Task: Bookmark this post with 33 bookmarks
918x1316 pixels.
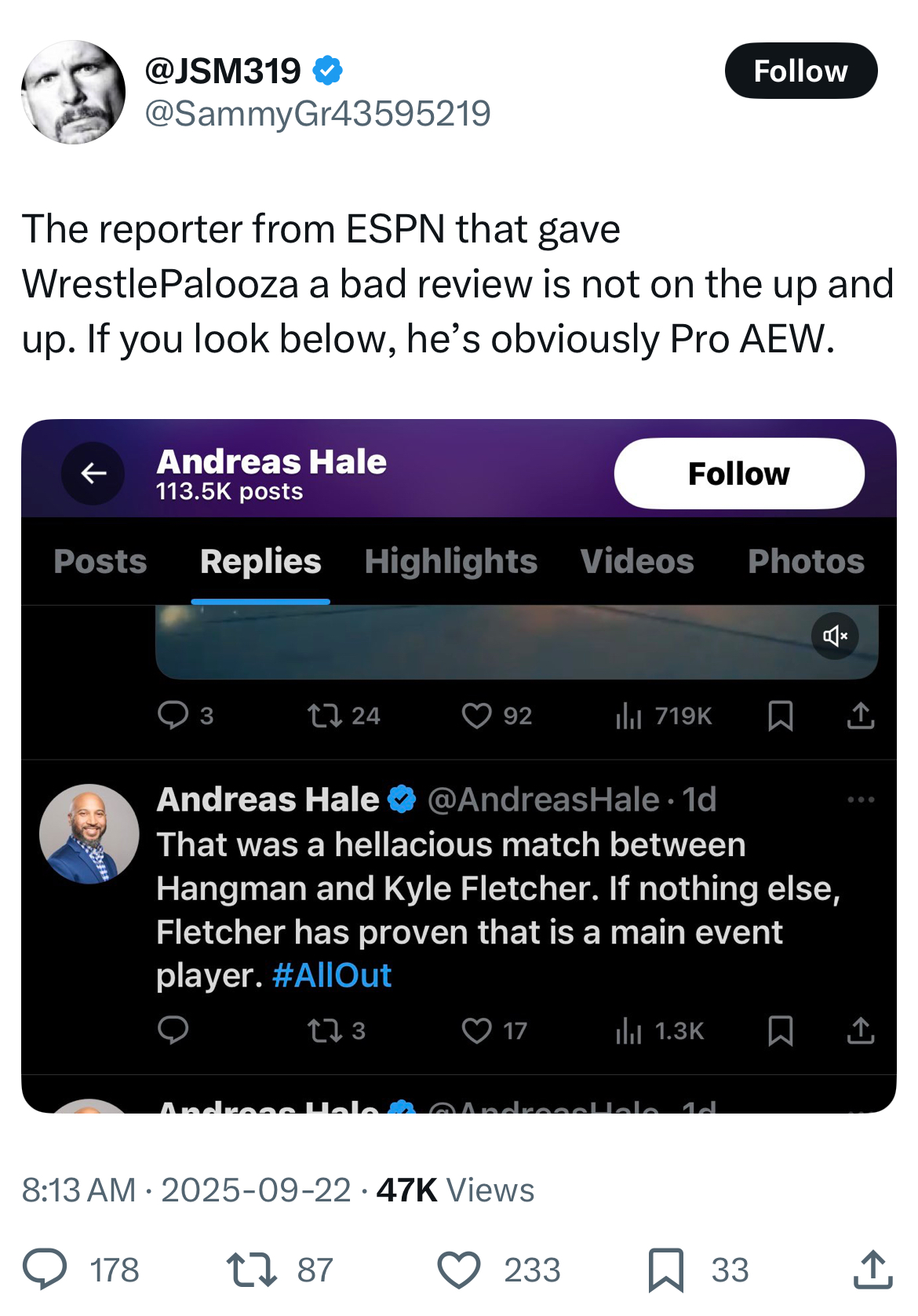Action: [x=665, y=1269]
